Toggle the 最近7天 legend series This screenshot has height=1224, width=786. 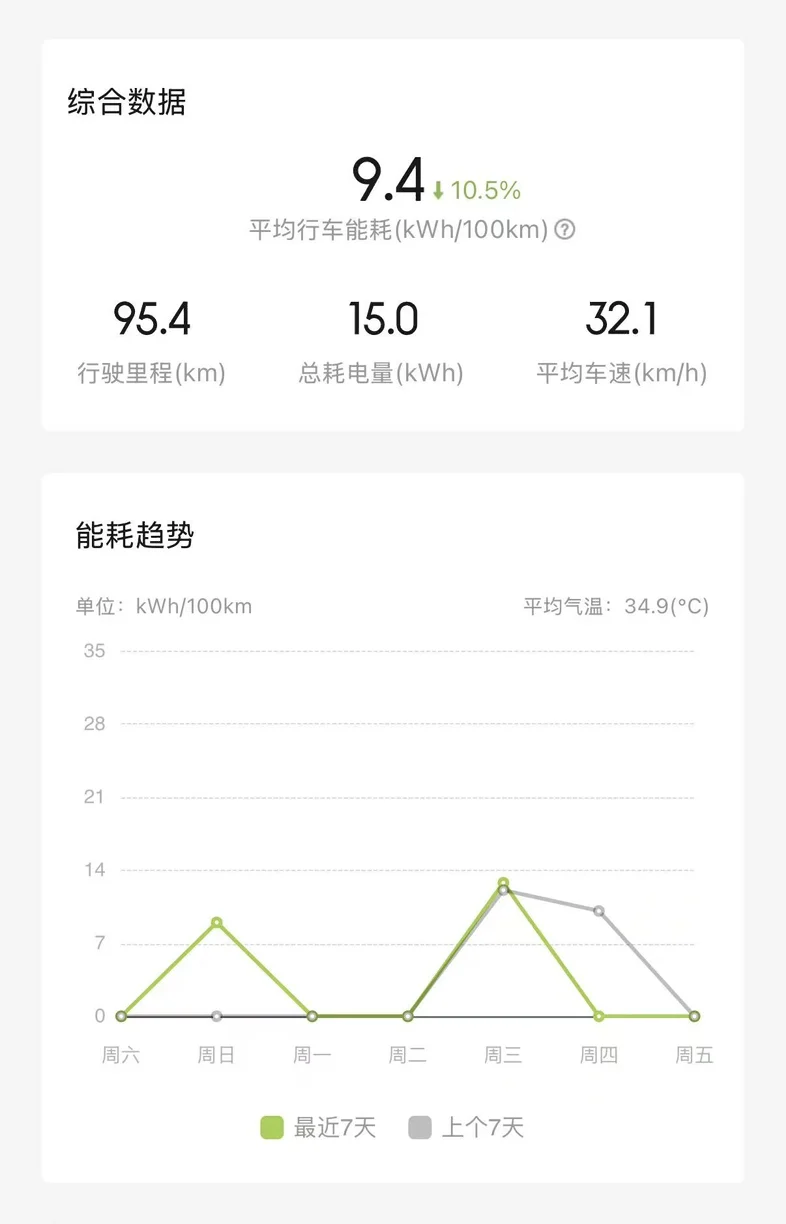pyautogui.click(x=318, y=1128)
